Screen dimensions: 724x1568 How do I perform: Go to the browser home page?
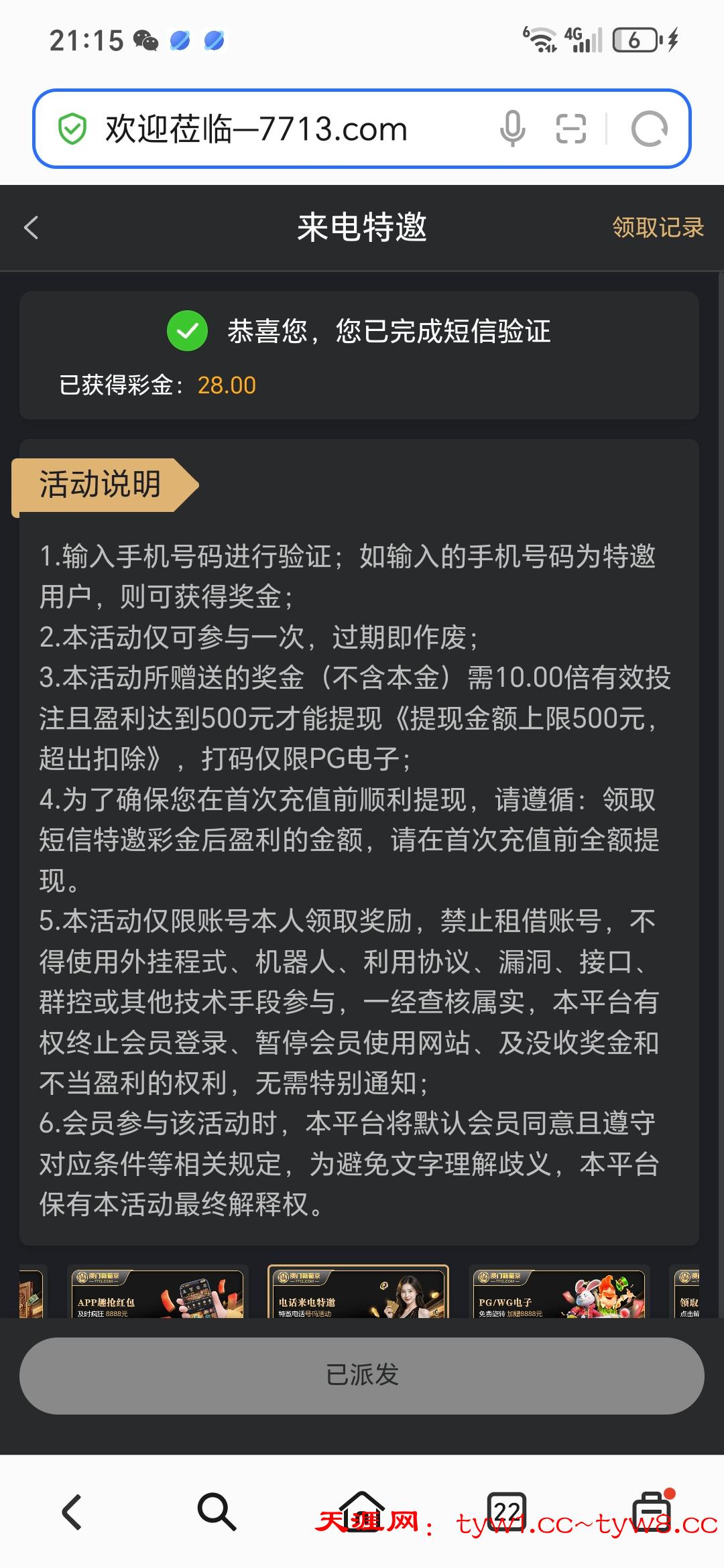click(x=362, y=1510)
